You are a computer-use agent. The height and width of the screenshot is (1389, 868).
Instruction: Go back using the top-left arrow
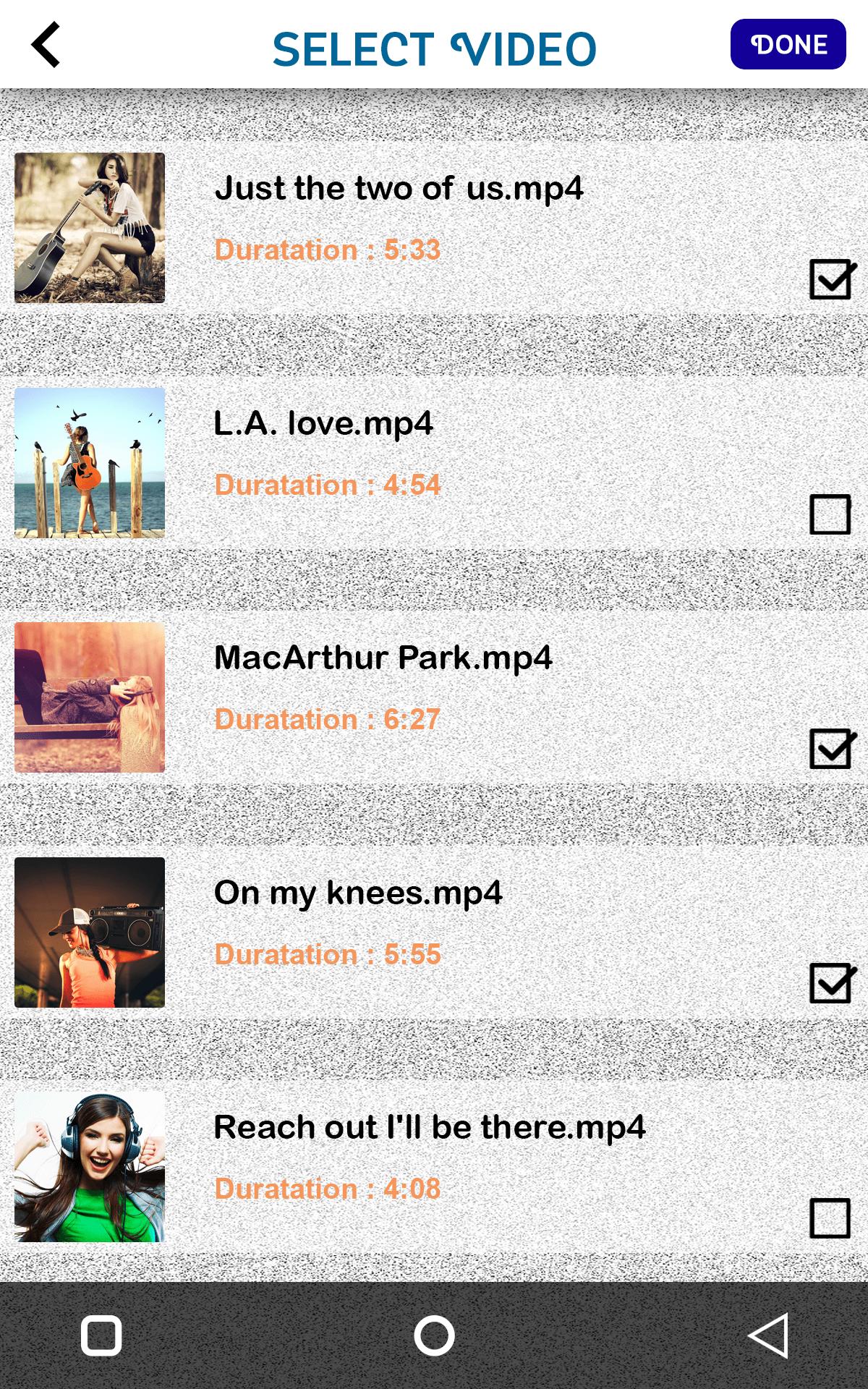(x=46, y=45)
